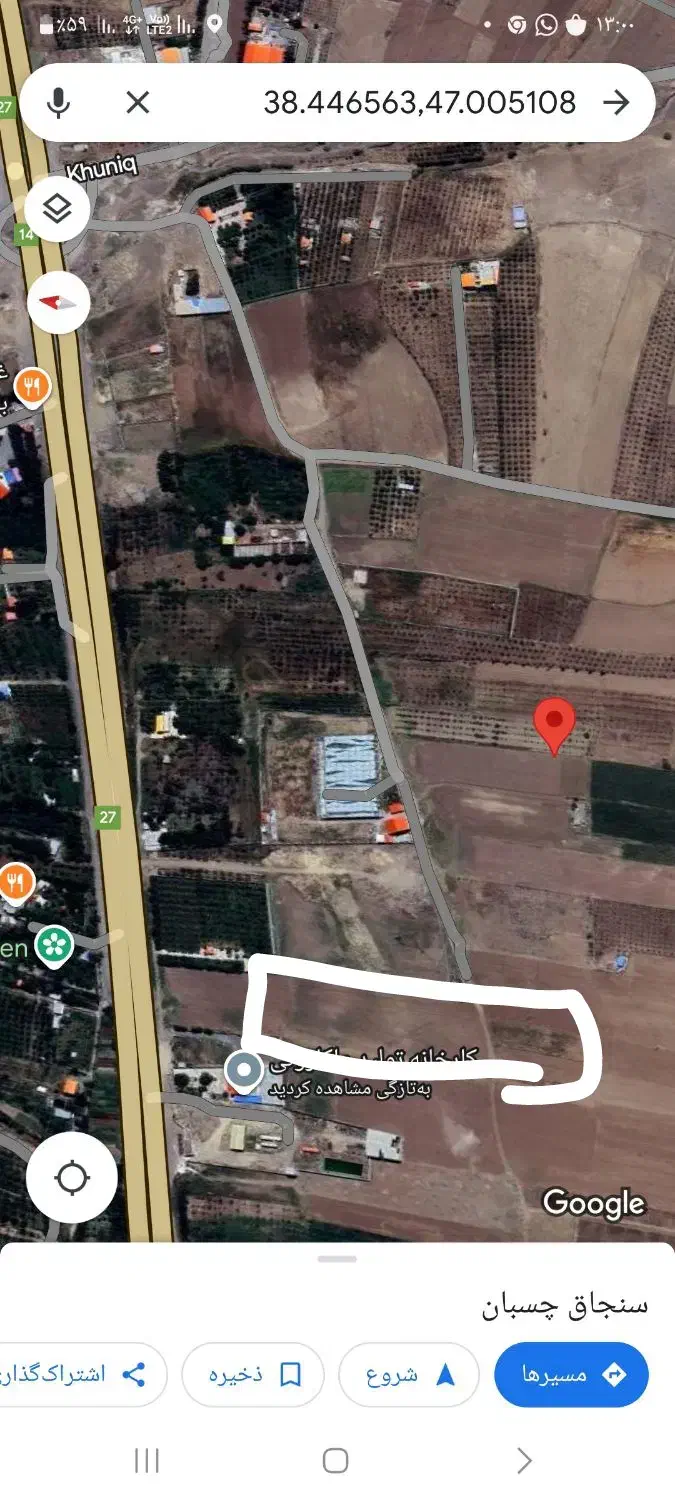Start voice search with the microphone
Image resolution: width=675 pixels, height=1500 pixels.
(x=59, y=102)
